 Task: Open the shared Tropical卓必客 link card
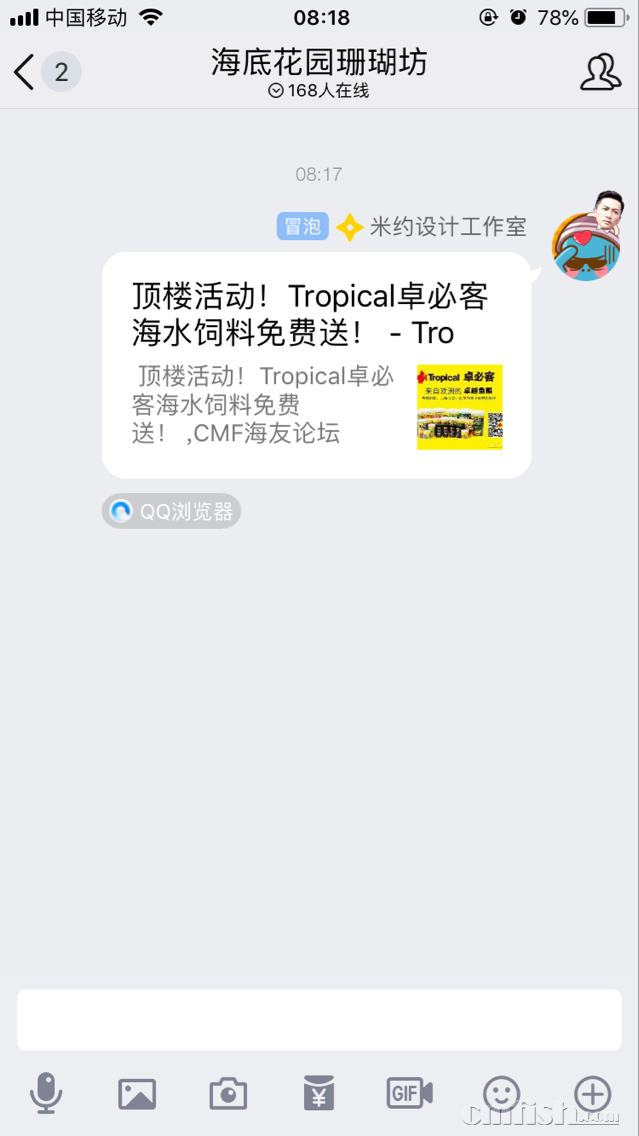[316, 365]
